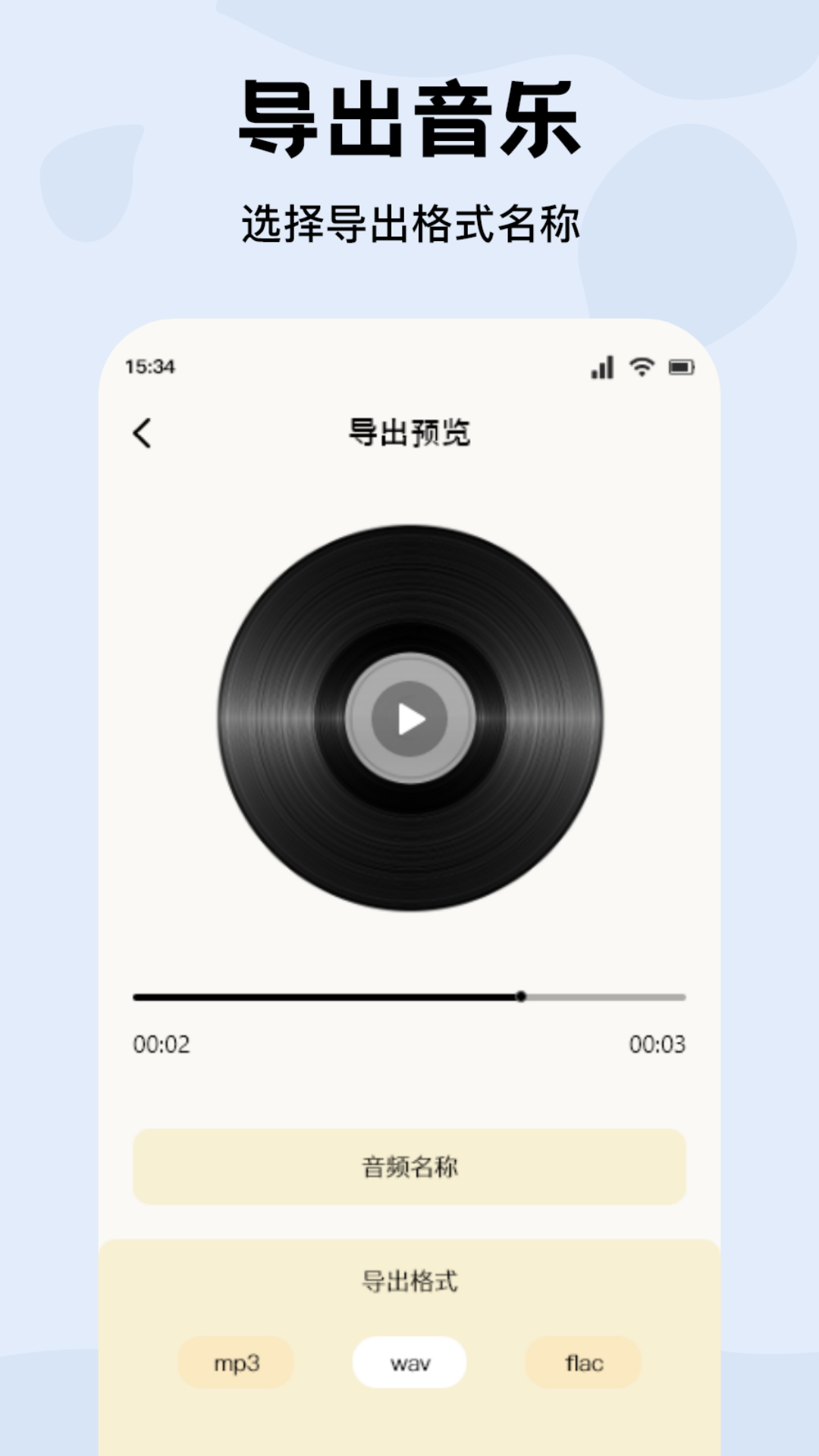Tap the 导出格式 section header
The image size is (819, 1456).
click(x=409, y=1282)
